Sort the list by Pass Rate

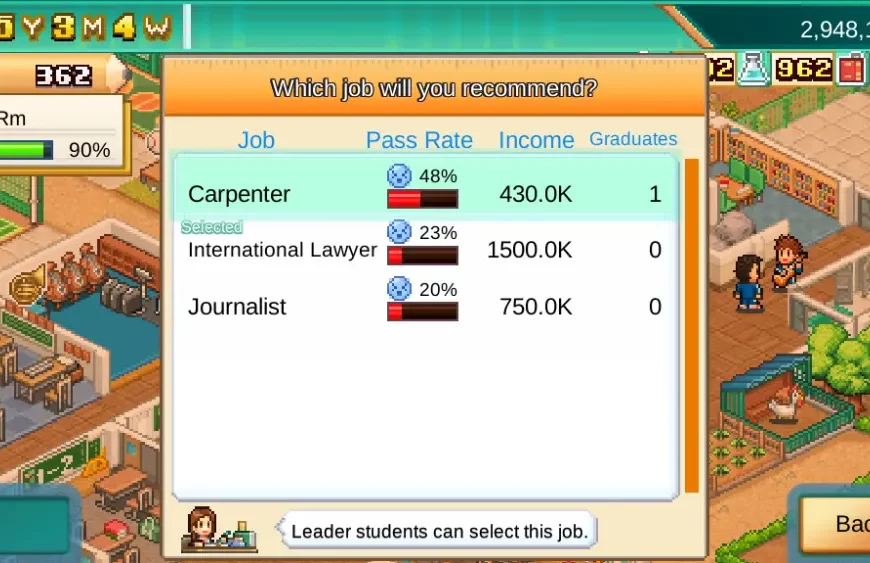click(x=419, y=140)
